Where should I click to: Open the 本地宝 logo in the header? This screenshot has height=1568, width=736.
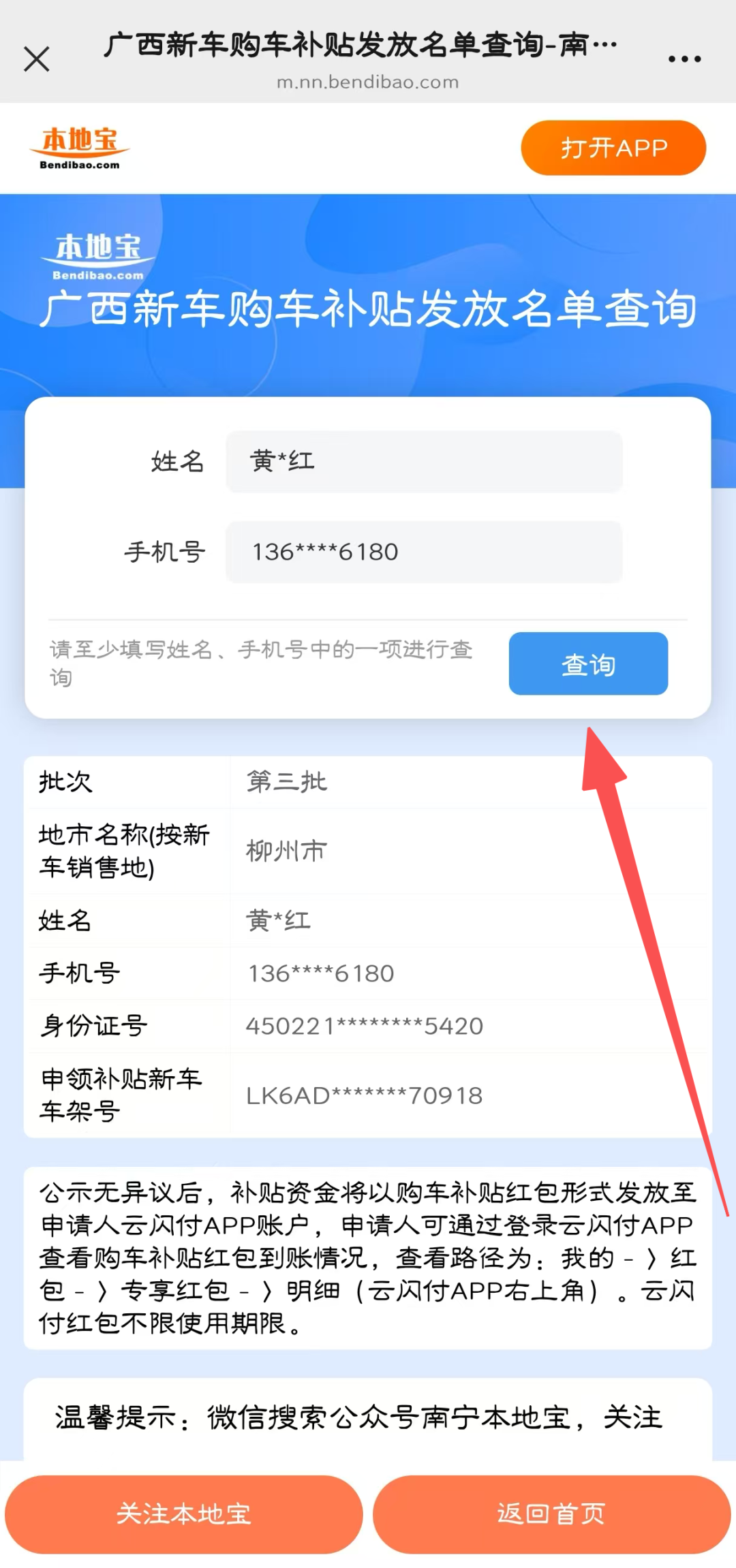[x=80, y=148]
